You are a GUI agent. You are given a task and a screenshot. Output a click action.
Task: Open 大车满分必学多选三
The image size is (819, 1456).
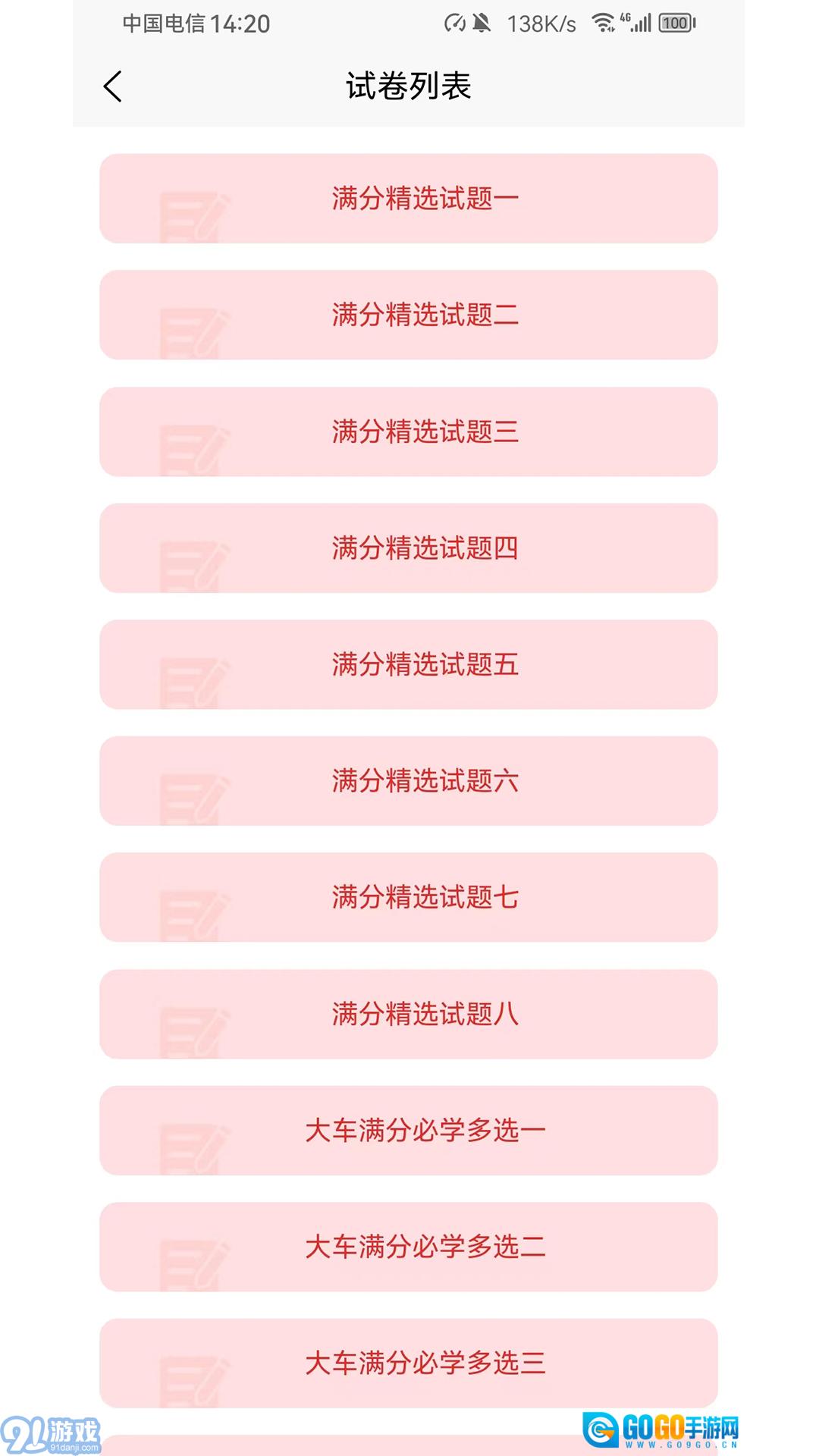click(x=409, y=1363)
